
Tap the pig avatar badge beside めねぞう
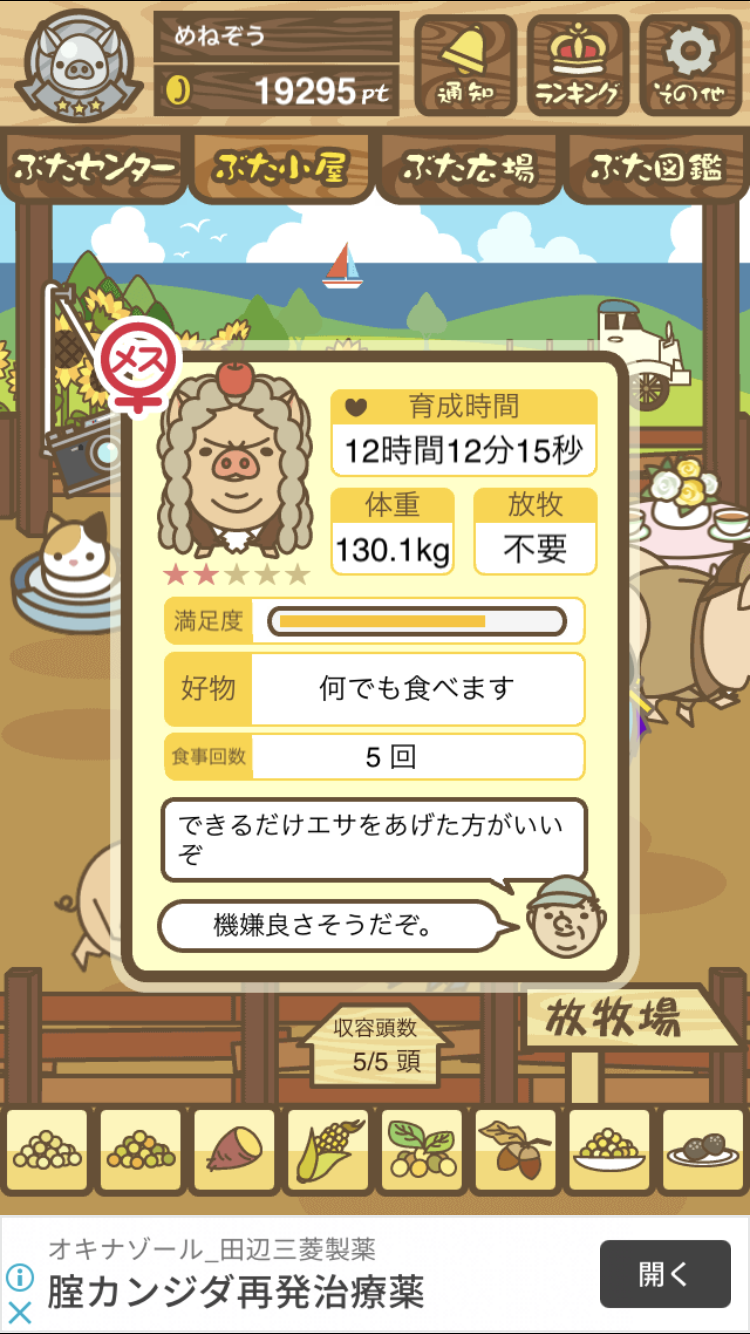pos(80,64)
